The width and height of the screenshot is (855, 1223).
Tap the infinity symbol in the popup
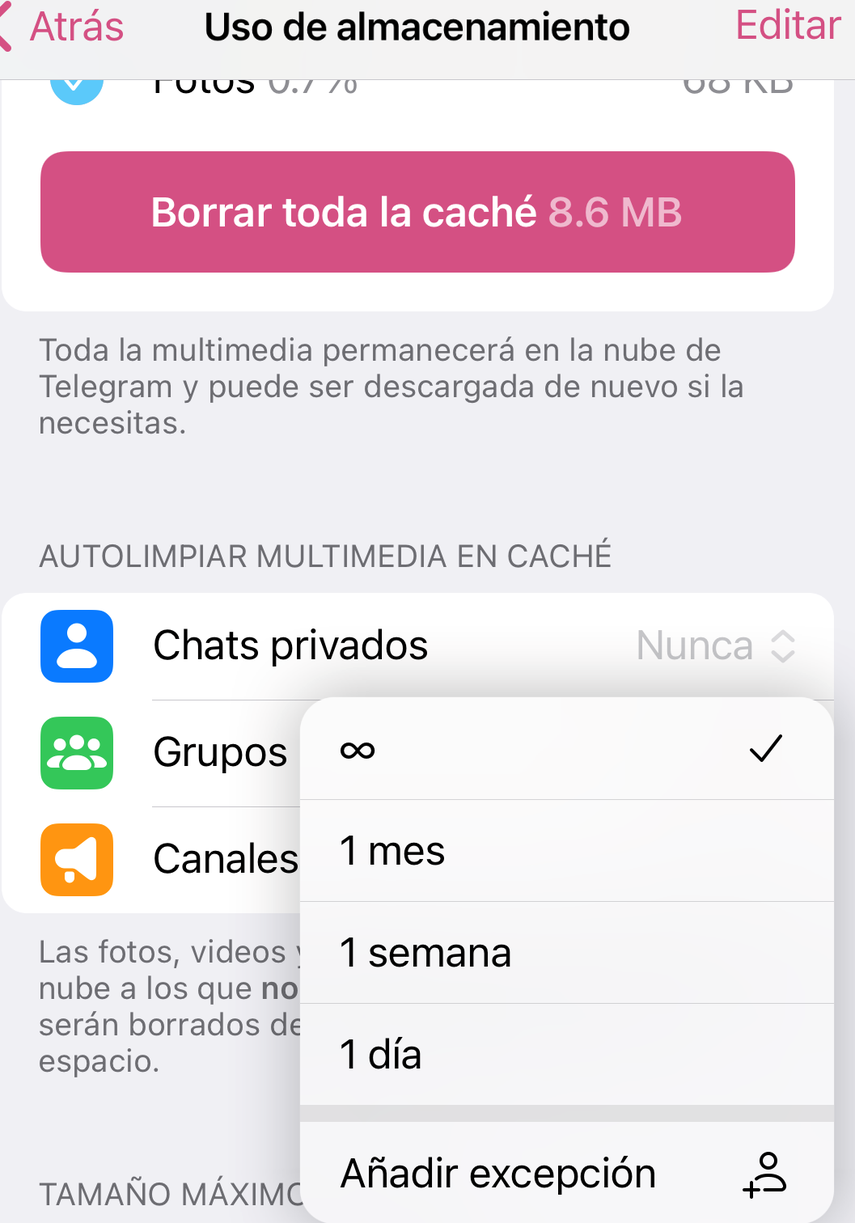(x=360, y=748)
